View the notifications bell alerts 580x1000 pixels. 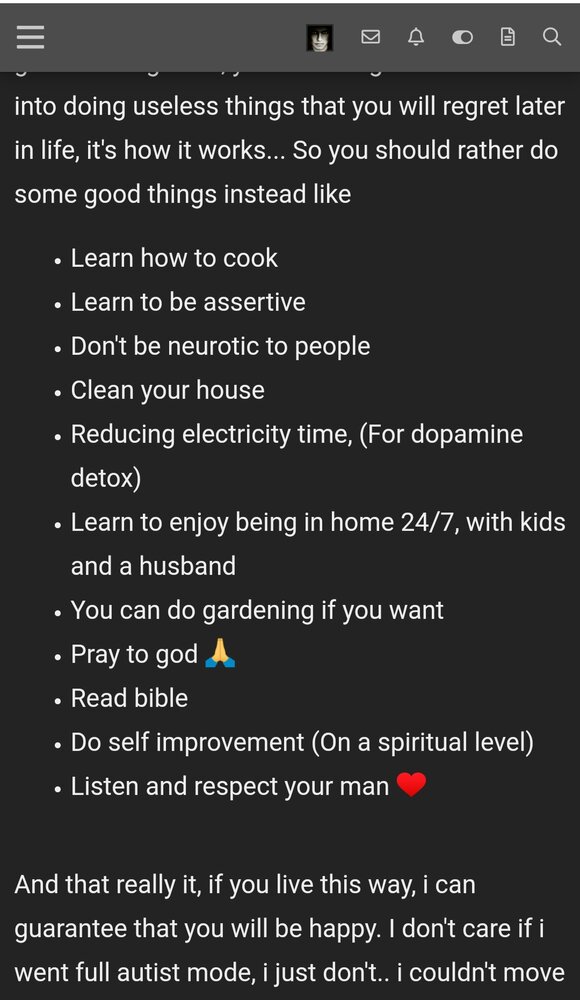click(x=416, y=37)
